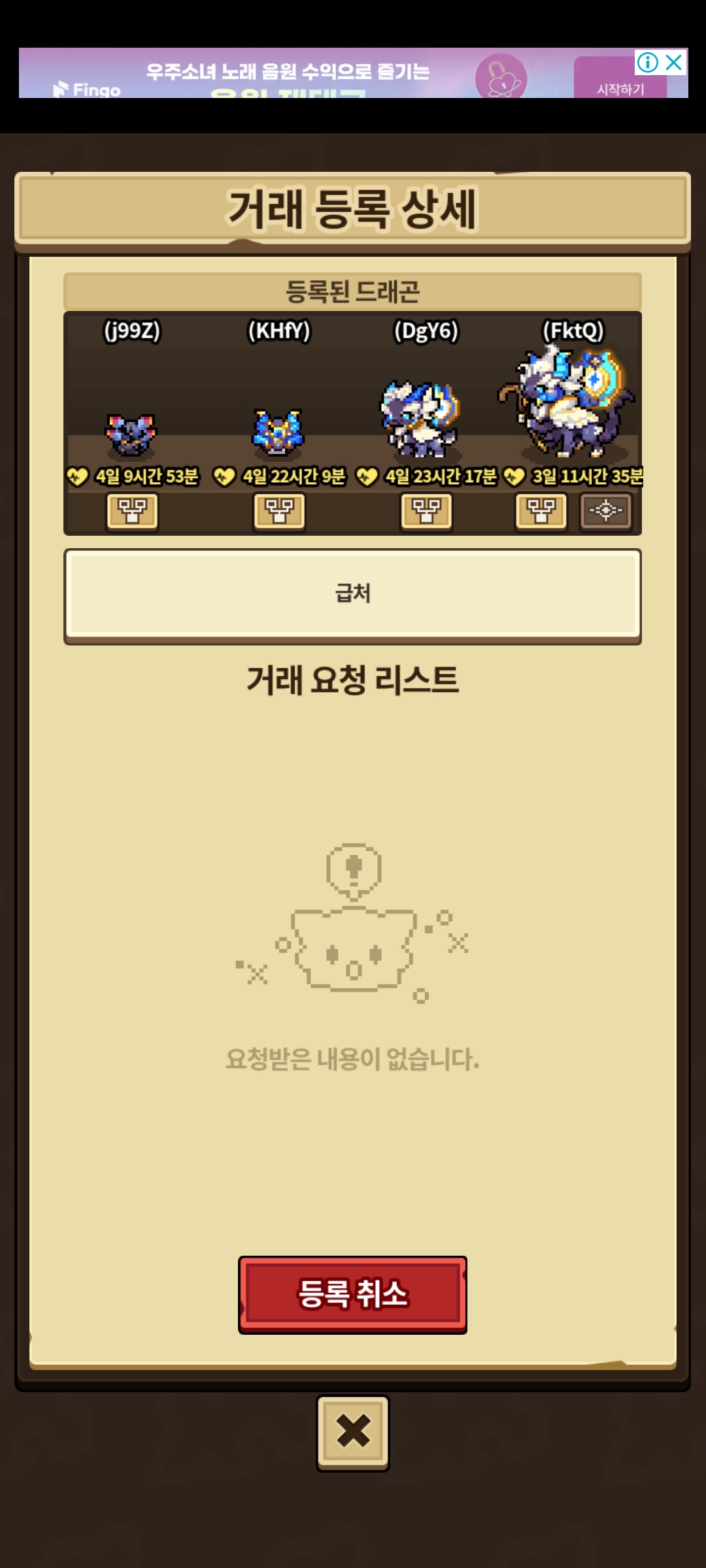706x1568 pixels.
Task: Open family tree icon under dragon j99Z
Action: 132,511
